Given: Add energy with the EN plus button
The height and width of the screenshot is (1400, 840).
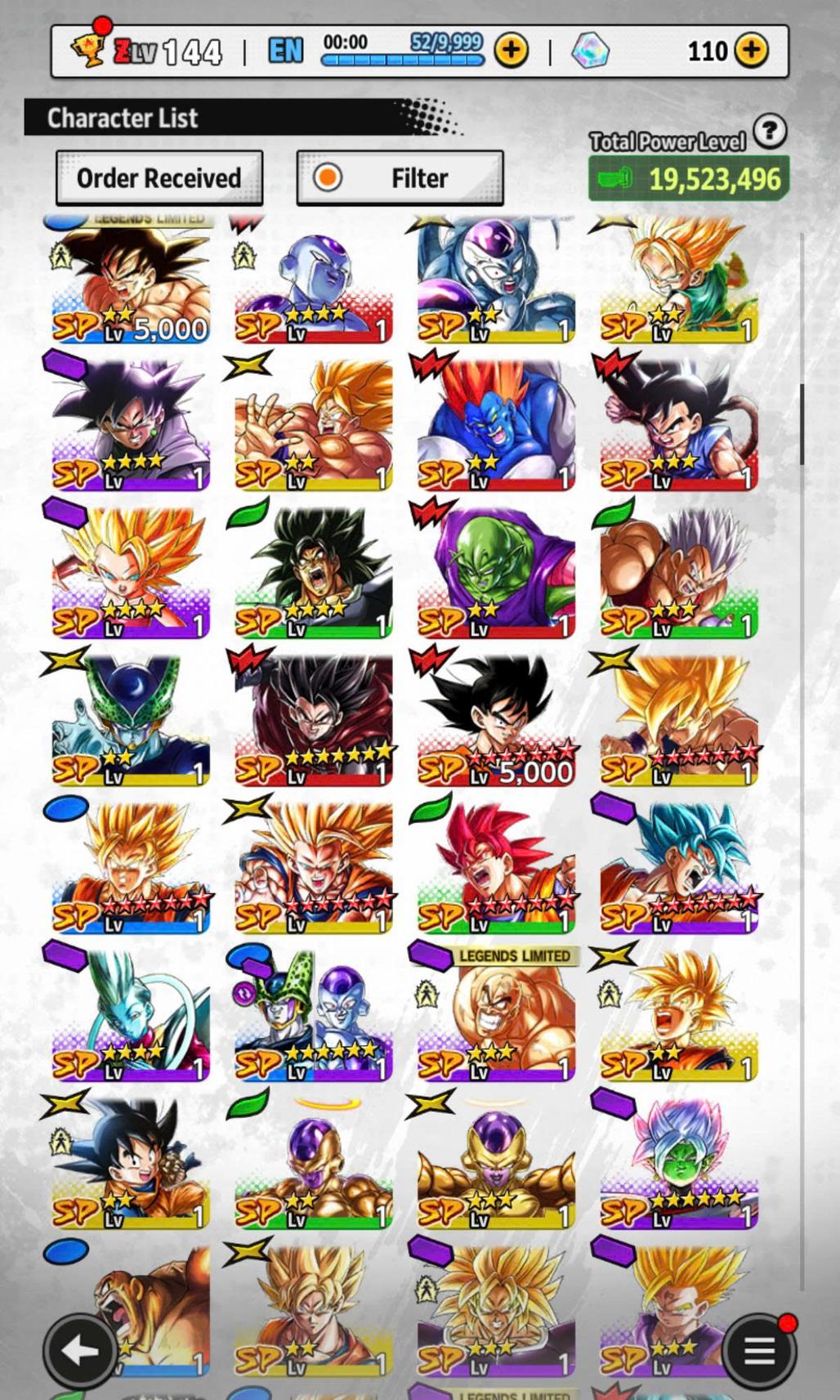Looking at the screenshot, I should pos(512,51).
